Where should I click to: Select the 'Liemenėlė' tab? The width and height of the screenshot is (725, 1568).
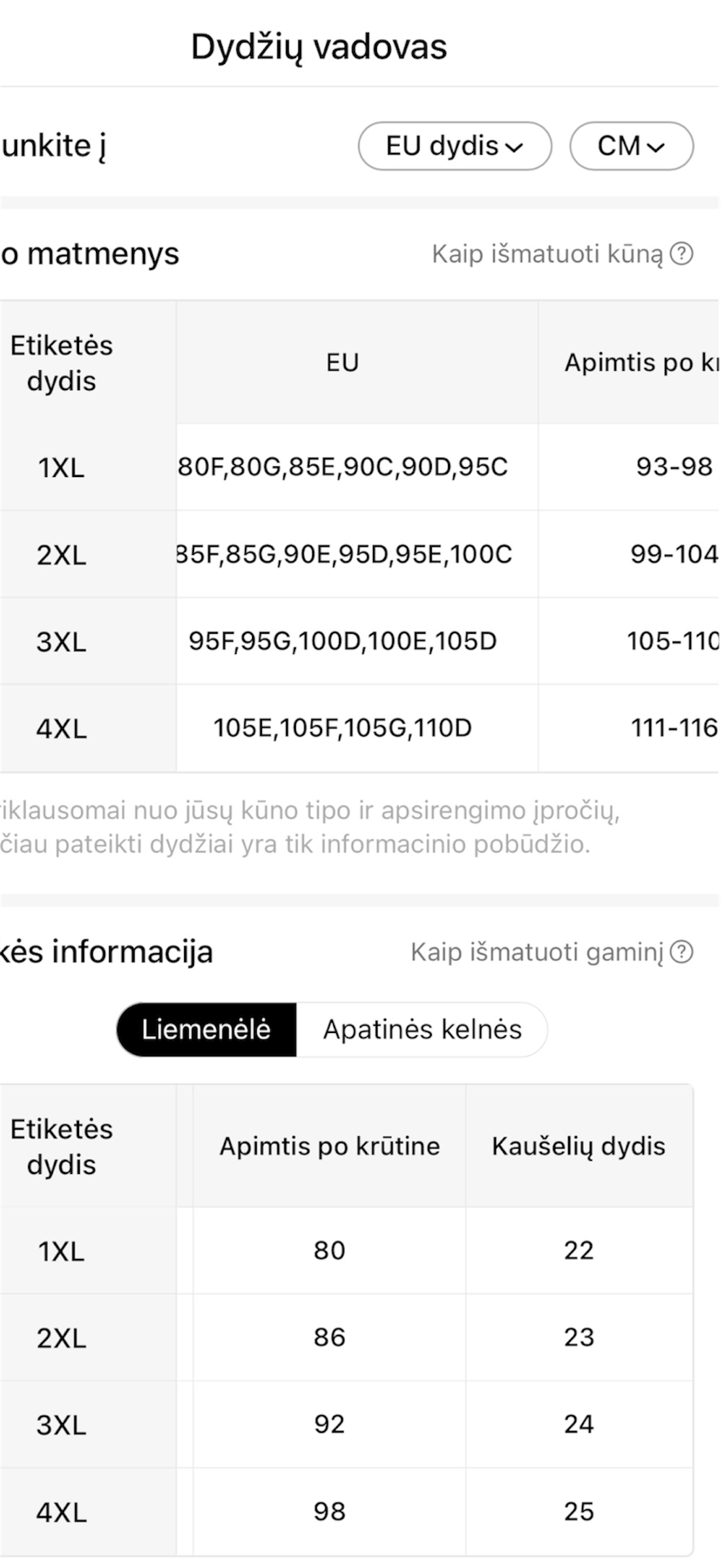(x=206, y=1029)
